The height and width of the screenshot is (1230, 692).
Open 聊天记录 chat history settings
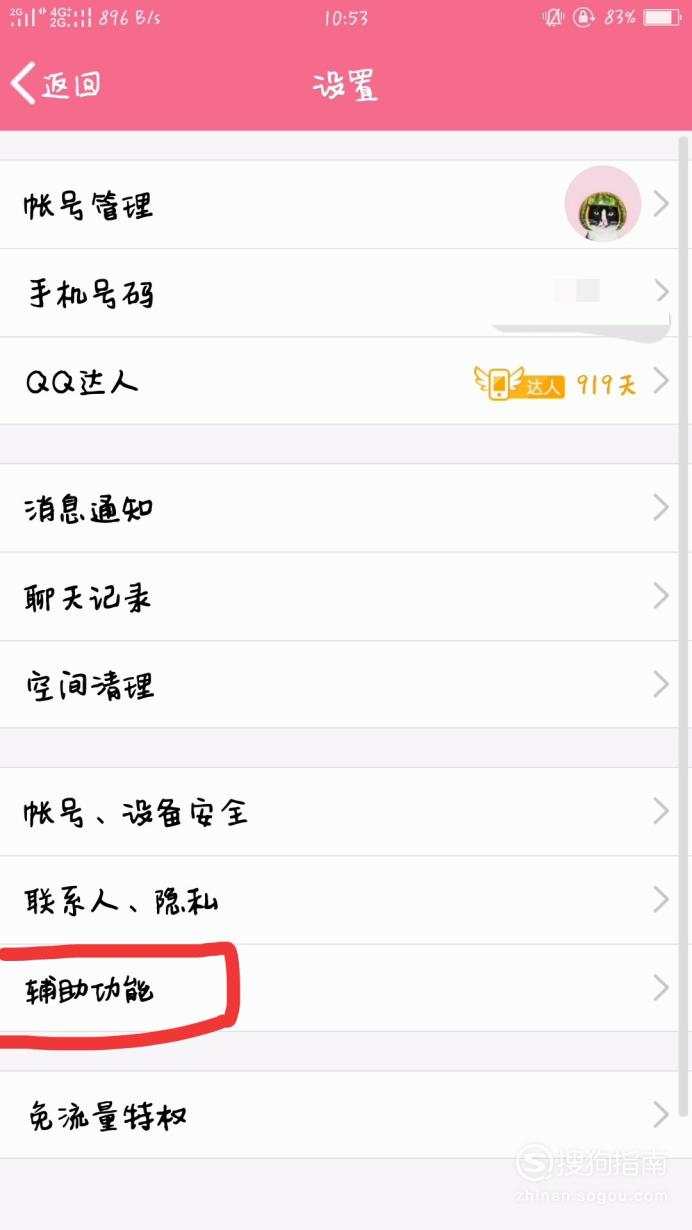point(340,597)
